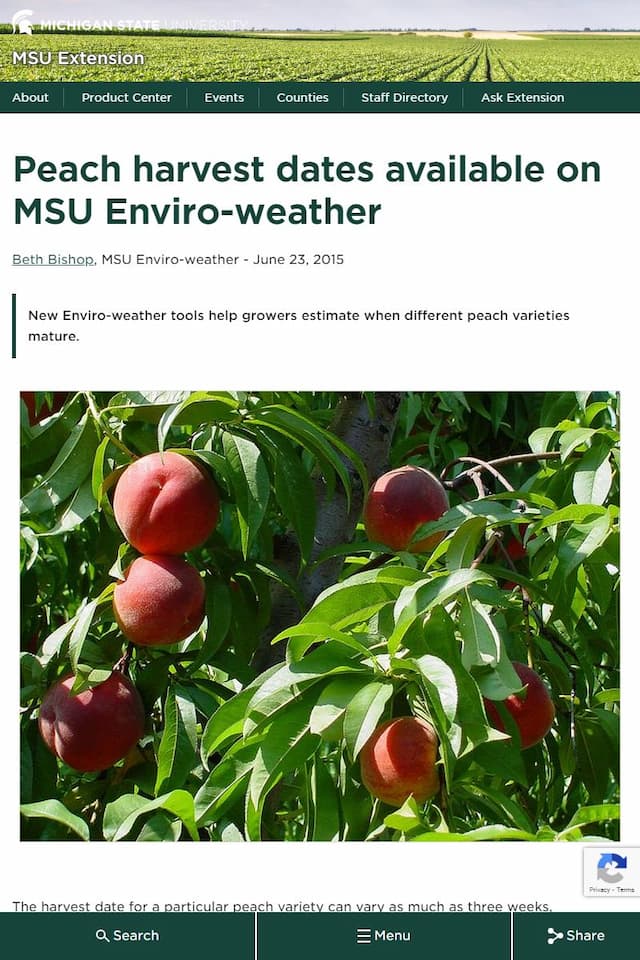Open the Counties page
640x960 pixels.
click(x=302, y=97)
